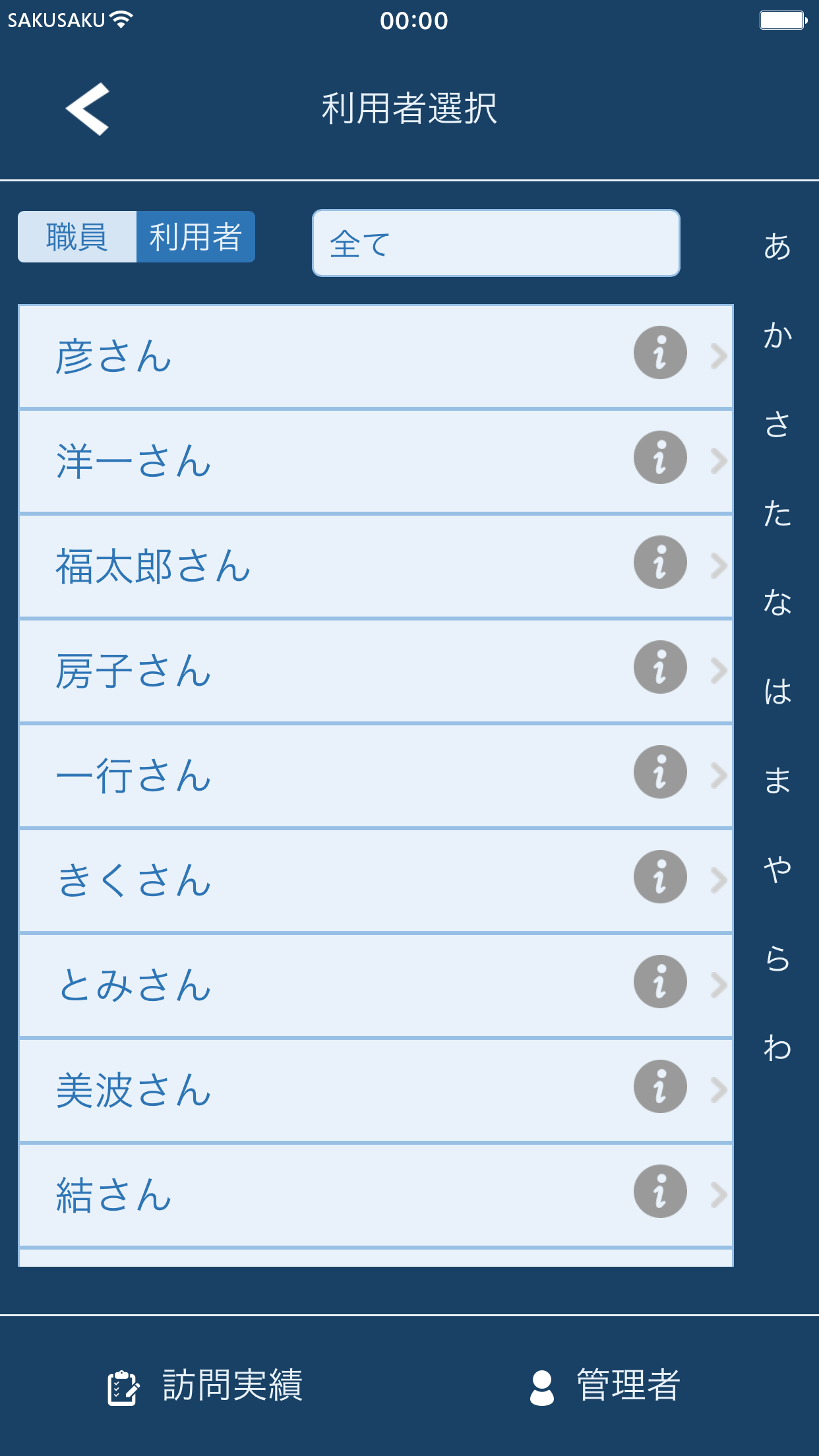Filter the list by さ index

[x=777, y=425]
